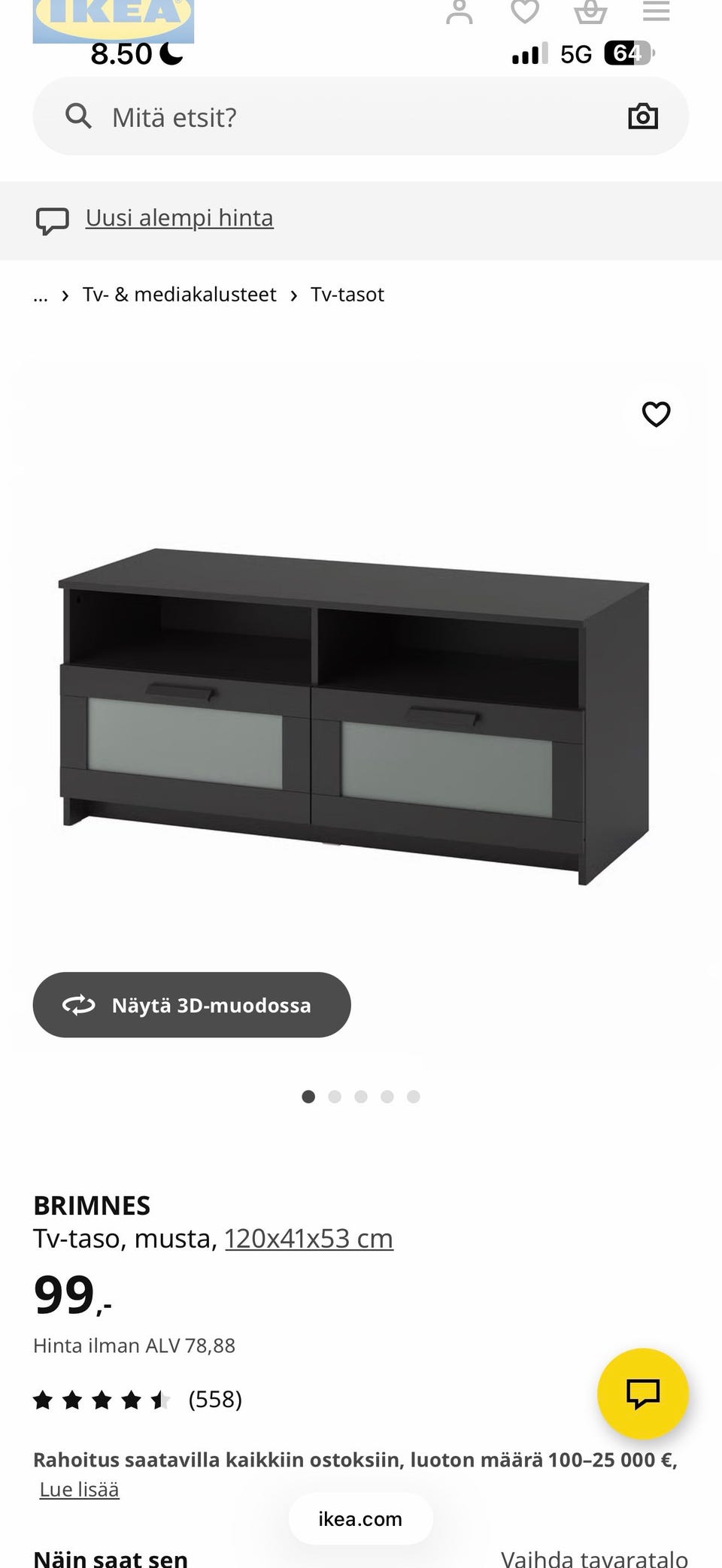Open the yellow chat button
The height and width of the screenshot is (1568, 722).
[643, 1394]
